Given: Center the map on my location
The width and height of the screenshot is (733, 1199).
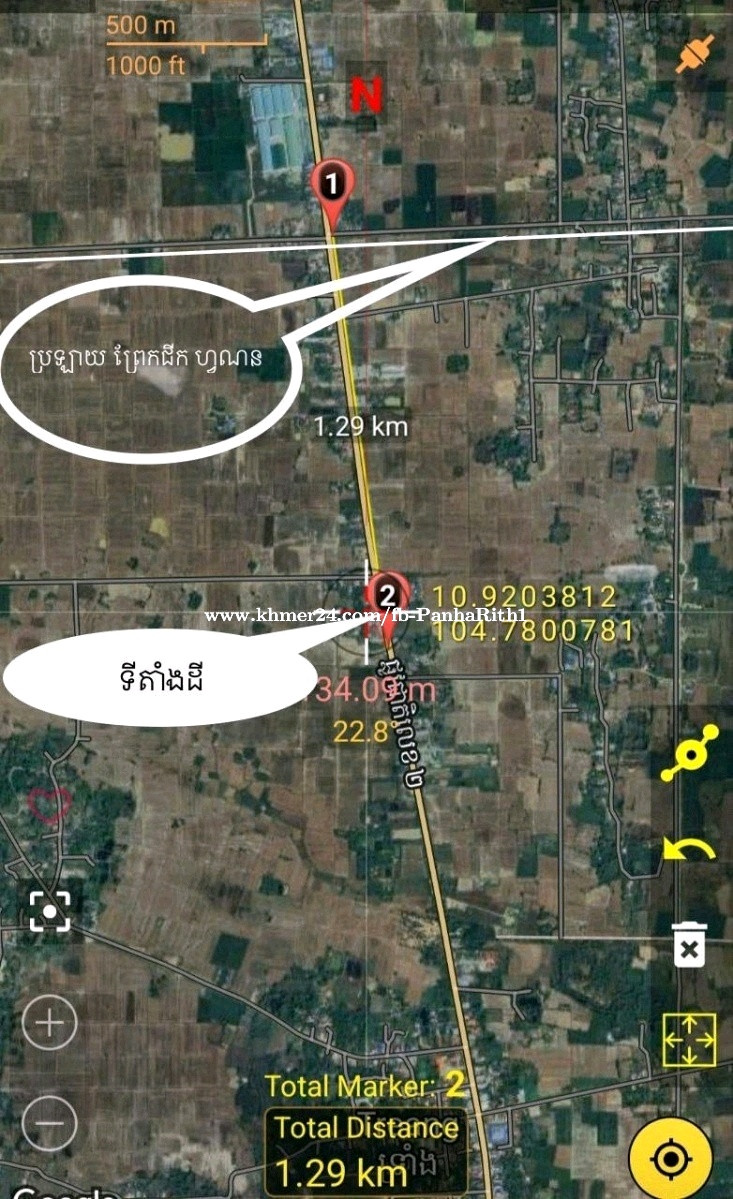Looking at the screenshot, I should (x=670, y=1158).
